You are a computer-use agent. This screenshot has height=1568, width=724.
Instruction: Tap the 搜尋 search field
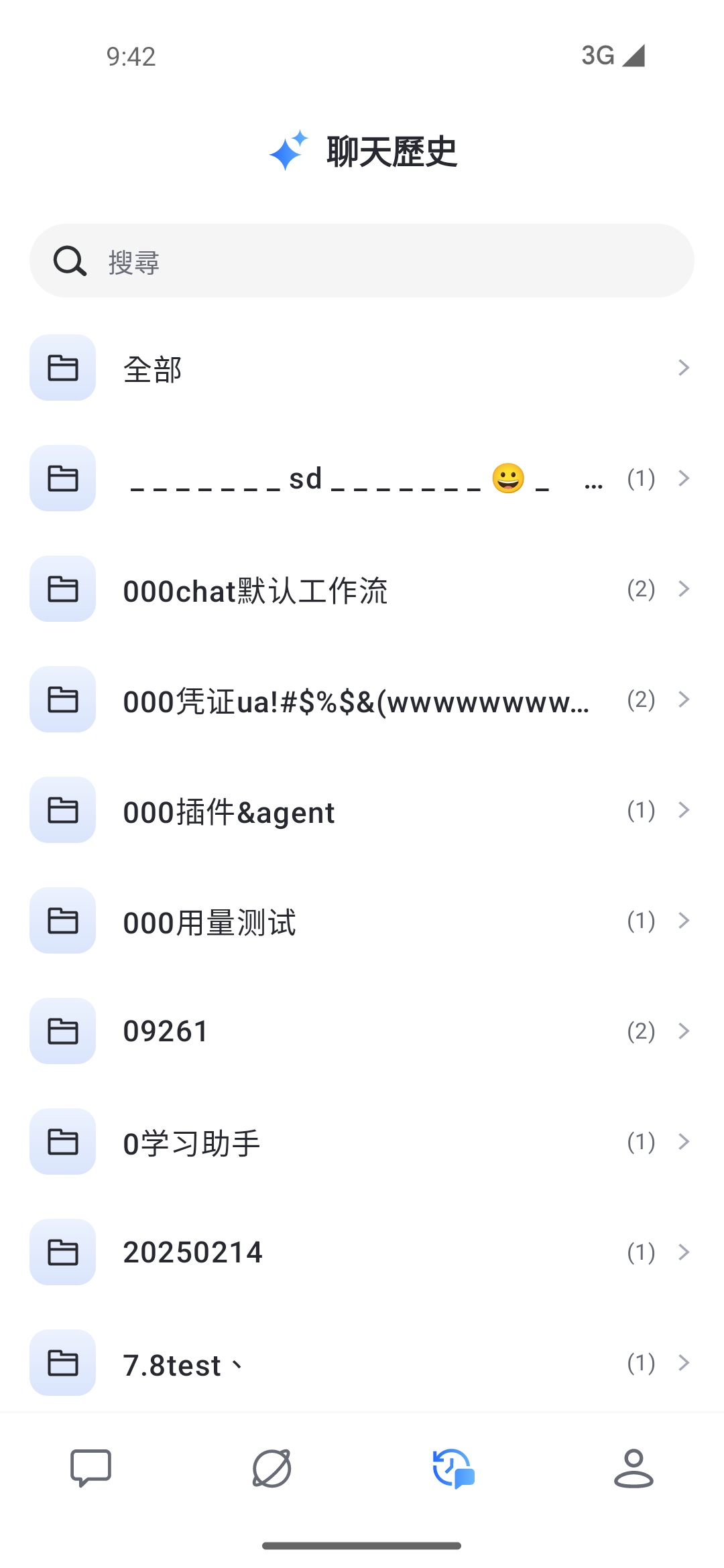point(362,261)
